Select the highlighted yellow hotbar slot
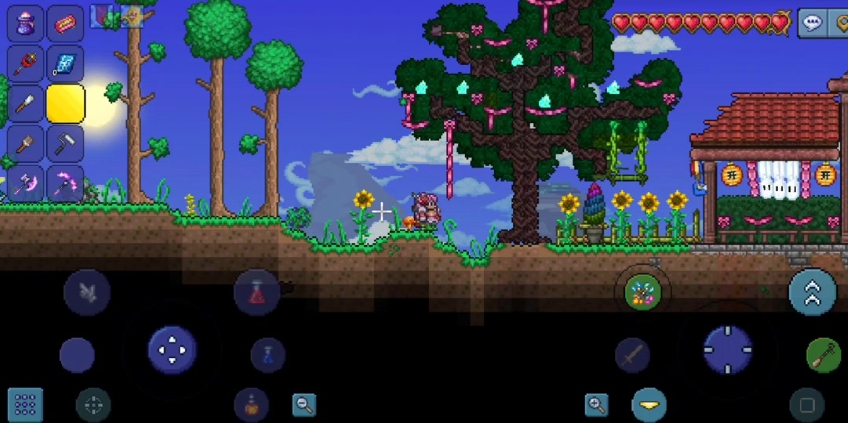 pos(65,103)
